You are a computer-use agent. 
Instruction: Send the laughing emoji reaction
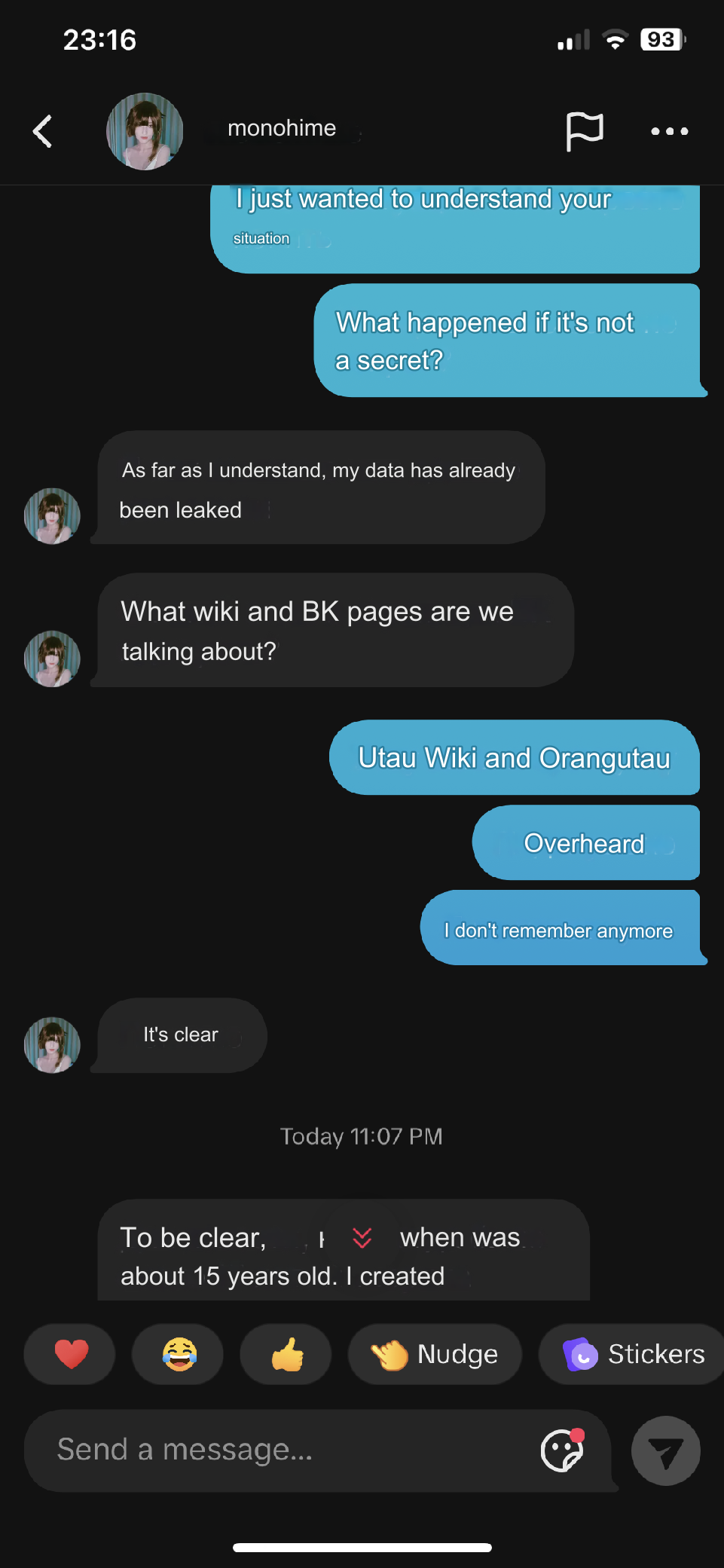tap(178, 1354)
